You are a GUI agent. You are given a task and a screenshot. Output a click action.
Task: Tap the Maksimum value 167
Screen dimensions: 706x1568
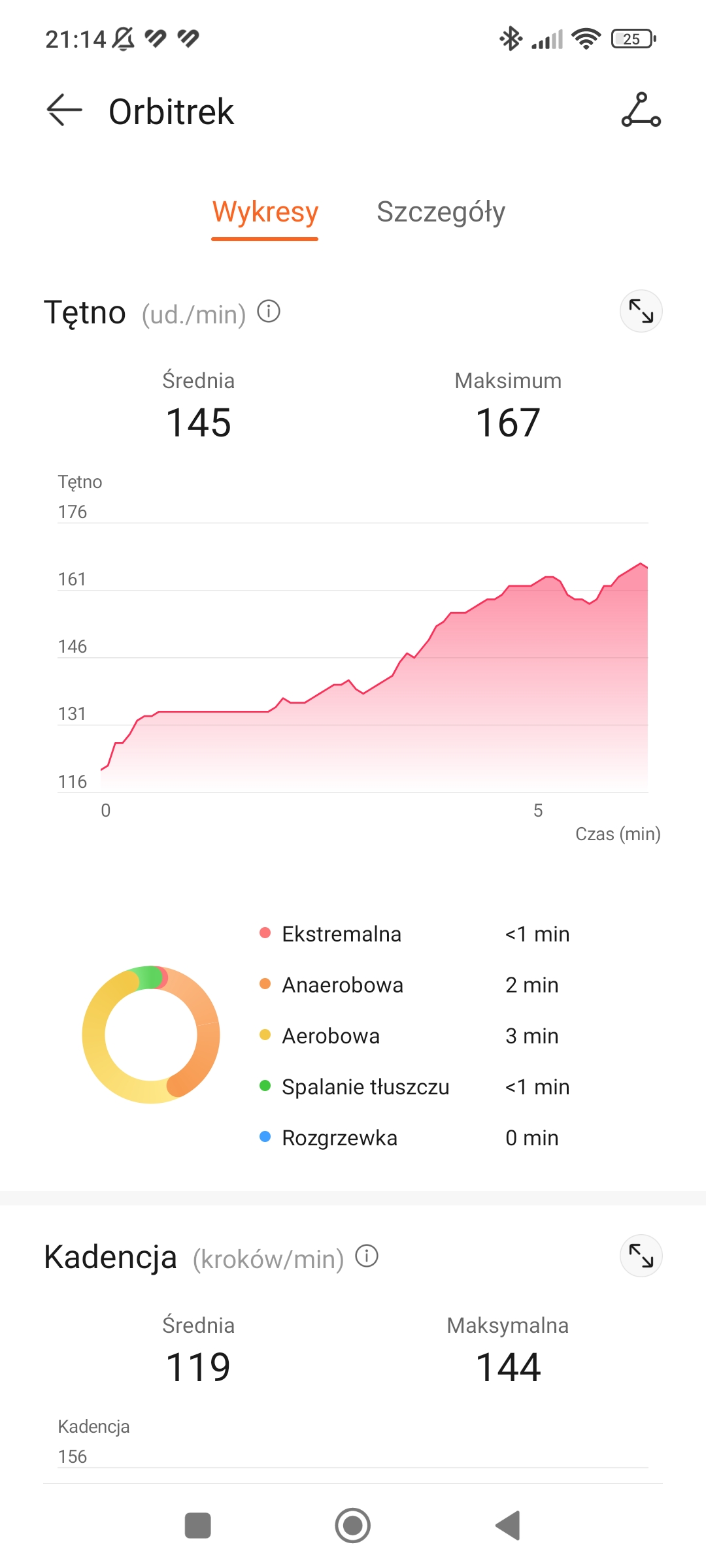coord(507,421)
